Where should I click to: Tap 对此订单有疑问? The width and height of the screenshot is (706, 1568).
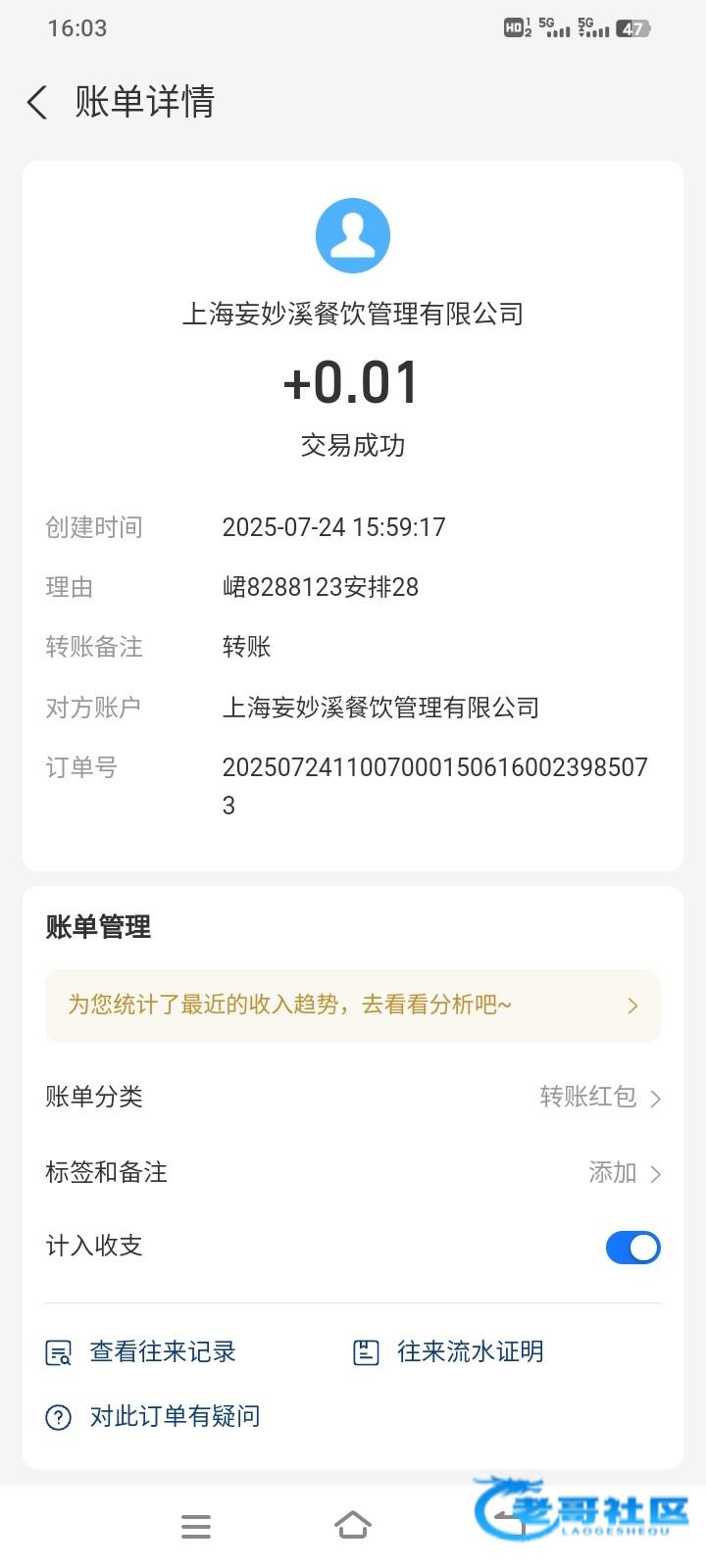153,1417
